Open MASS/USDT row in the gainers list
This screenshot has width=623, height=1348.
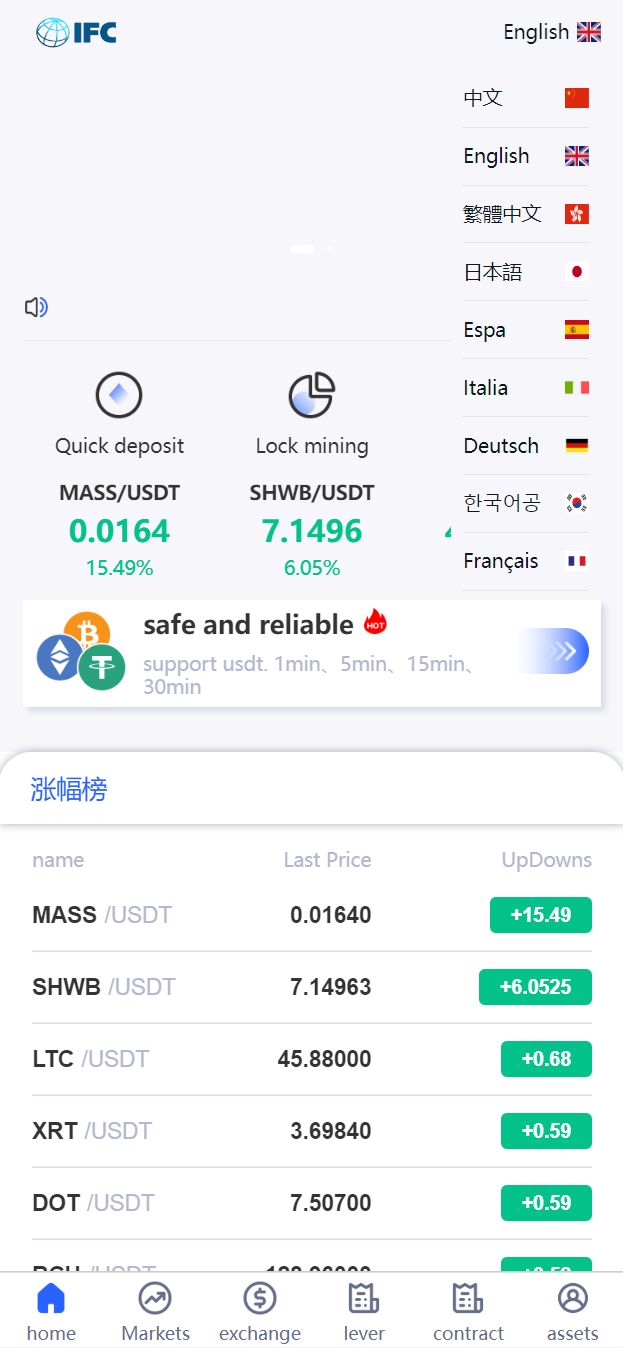click(x=311, y=915)
